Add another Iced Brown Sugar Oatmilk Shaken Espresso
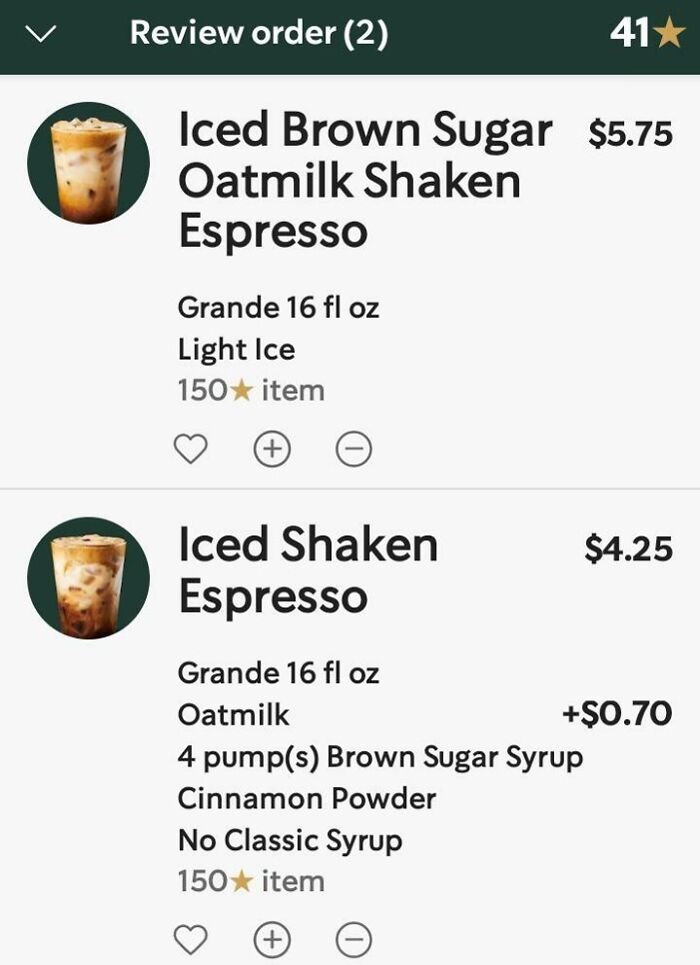This screenshot has width=700, height=965. [x=272, y=449]
